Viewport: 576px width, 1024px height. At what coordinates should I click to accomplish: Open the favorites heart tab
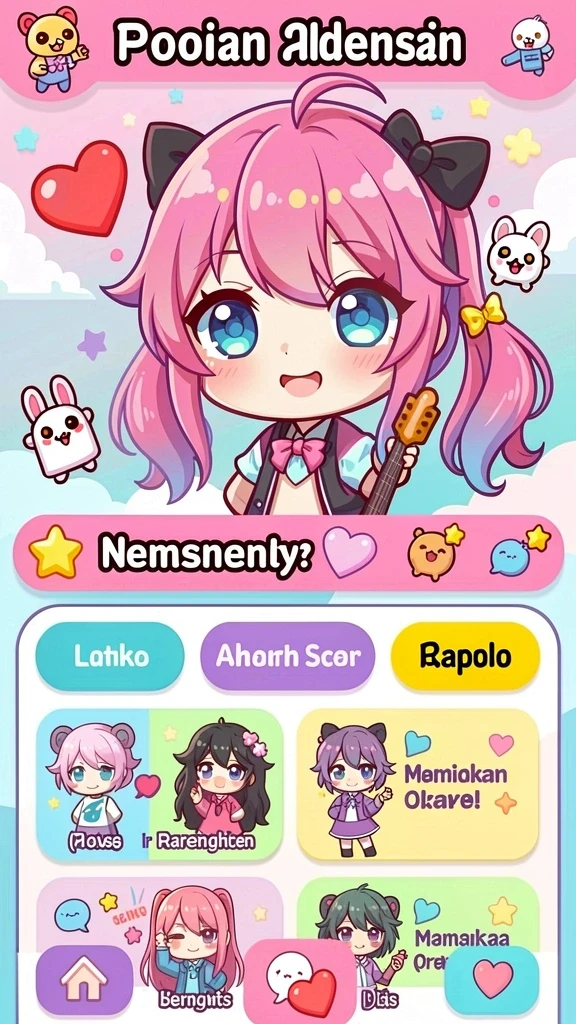coord(492,980)
